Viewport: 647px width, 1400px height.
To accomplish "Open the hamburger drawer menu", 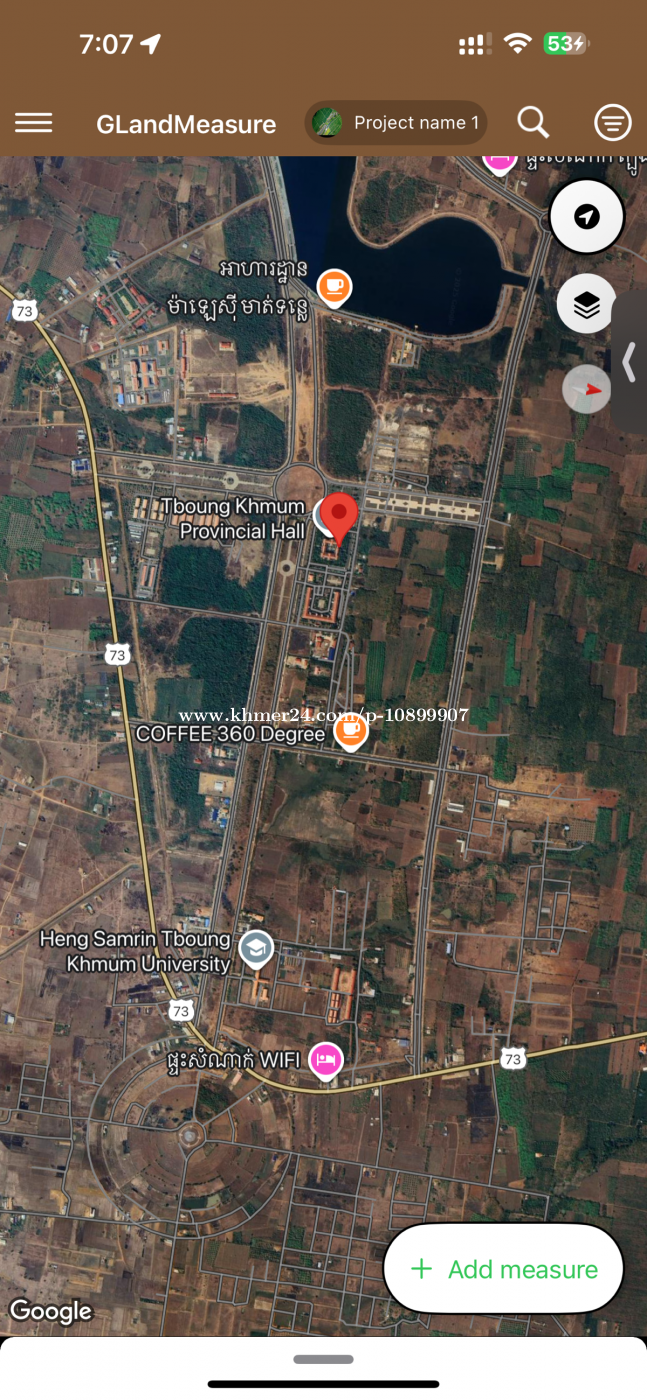I will click(x=33, y=123).
